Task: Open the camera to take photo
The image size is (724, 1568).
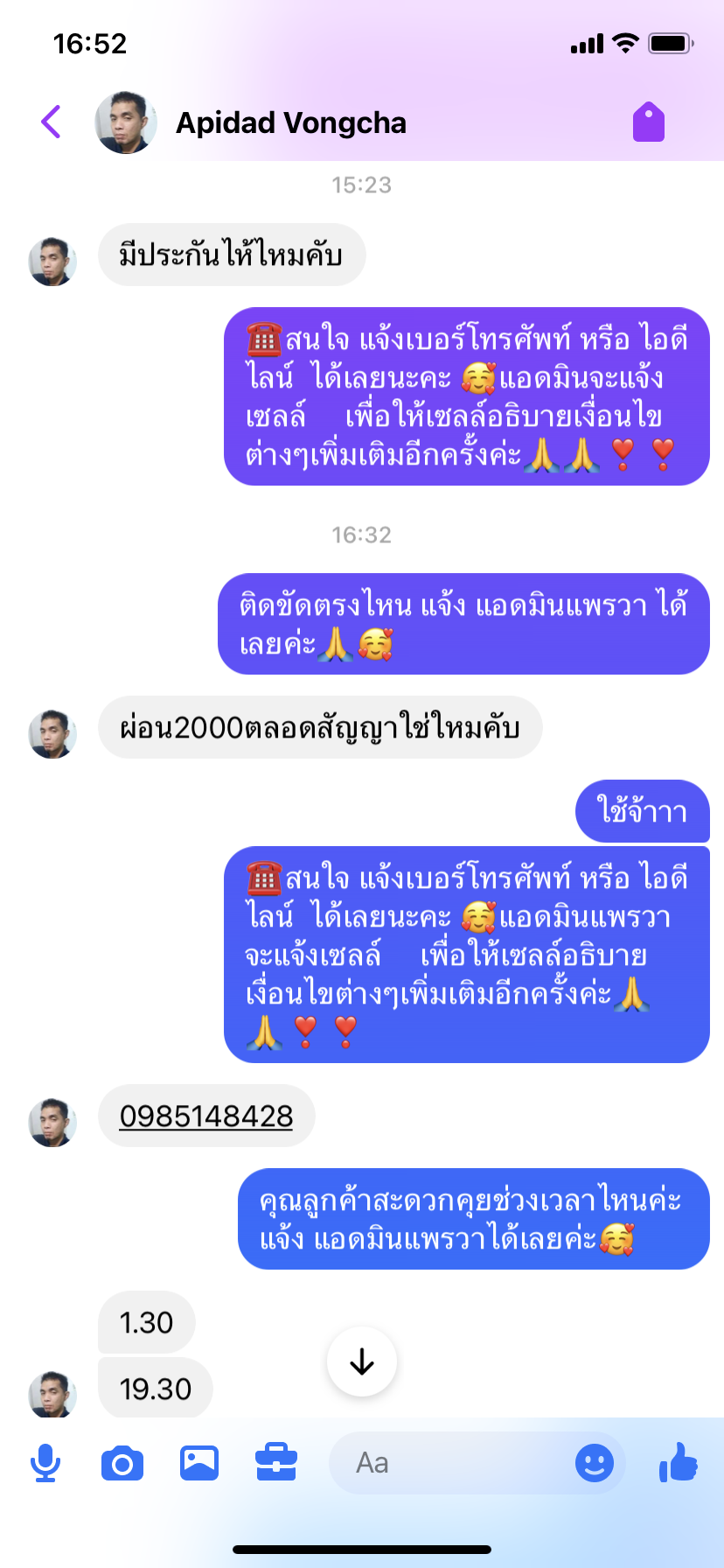Action: click(x=122, y=1463)
